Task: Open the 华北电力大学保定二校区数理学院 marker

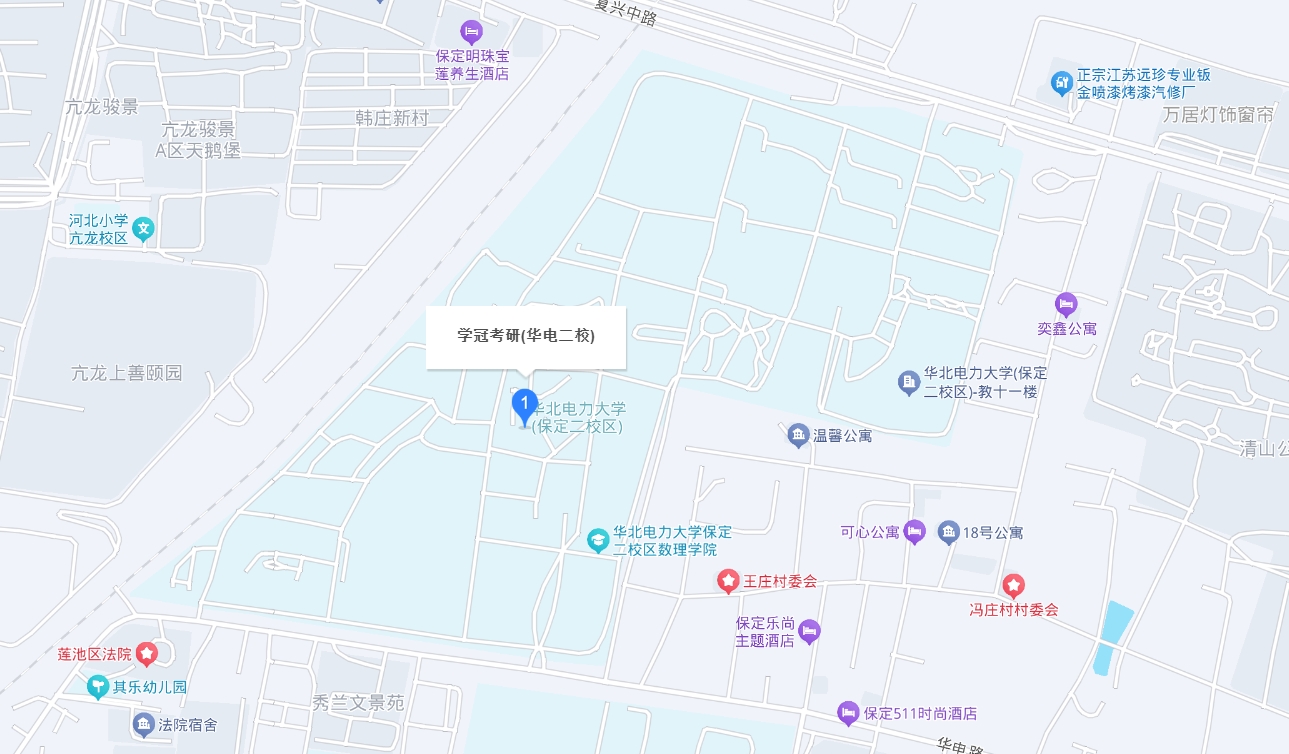Action: point(597,541)
